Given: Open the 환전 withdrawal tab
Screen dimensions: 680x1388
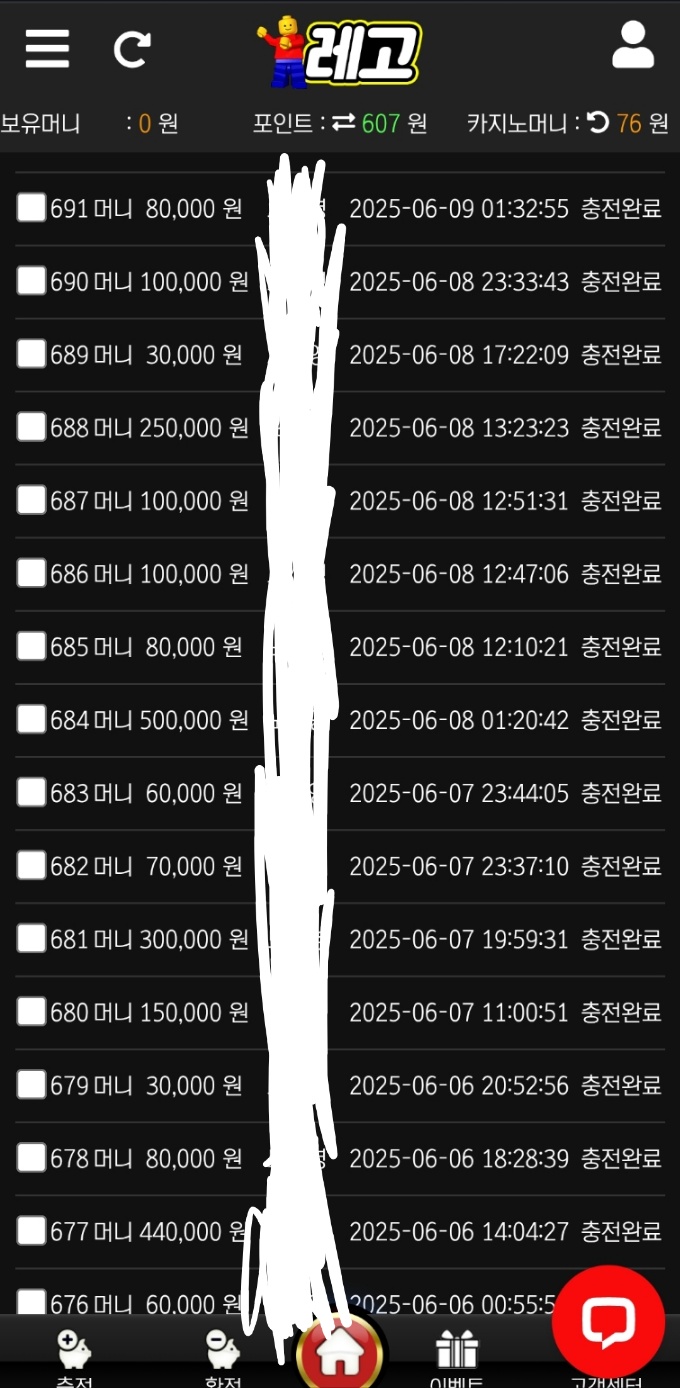Looking at the screenshot, I should pos(223,1358).
